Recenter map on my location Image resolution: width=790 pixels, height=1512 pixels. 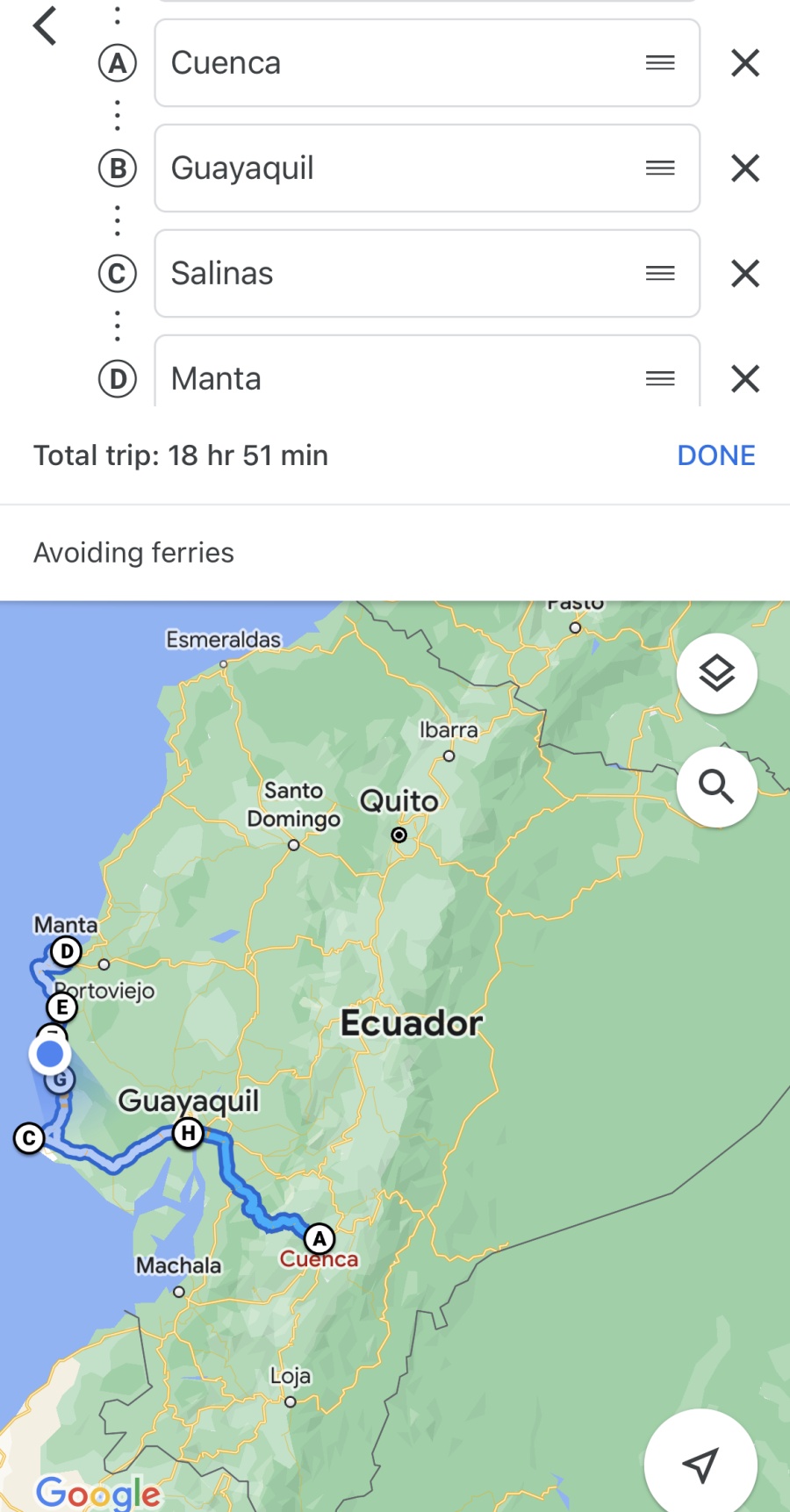pyautogui.click(x=700, y=1464)
